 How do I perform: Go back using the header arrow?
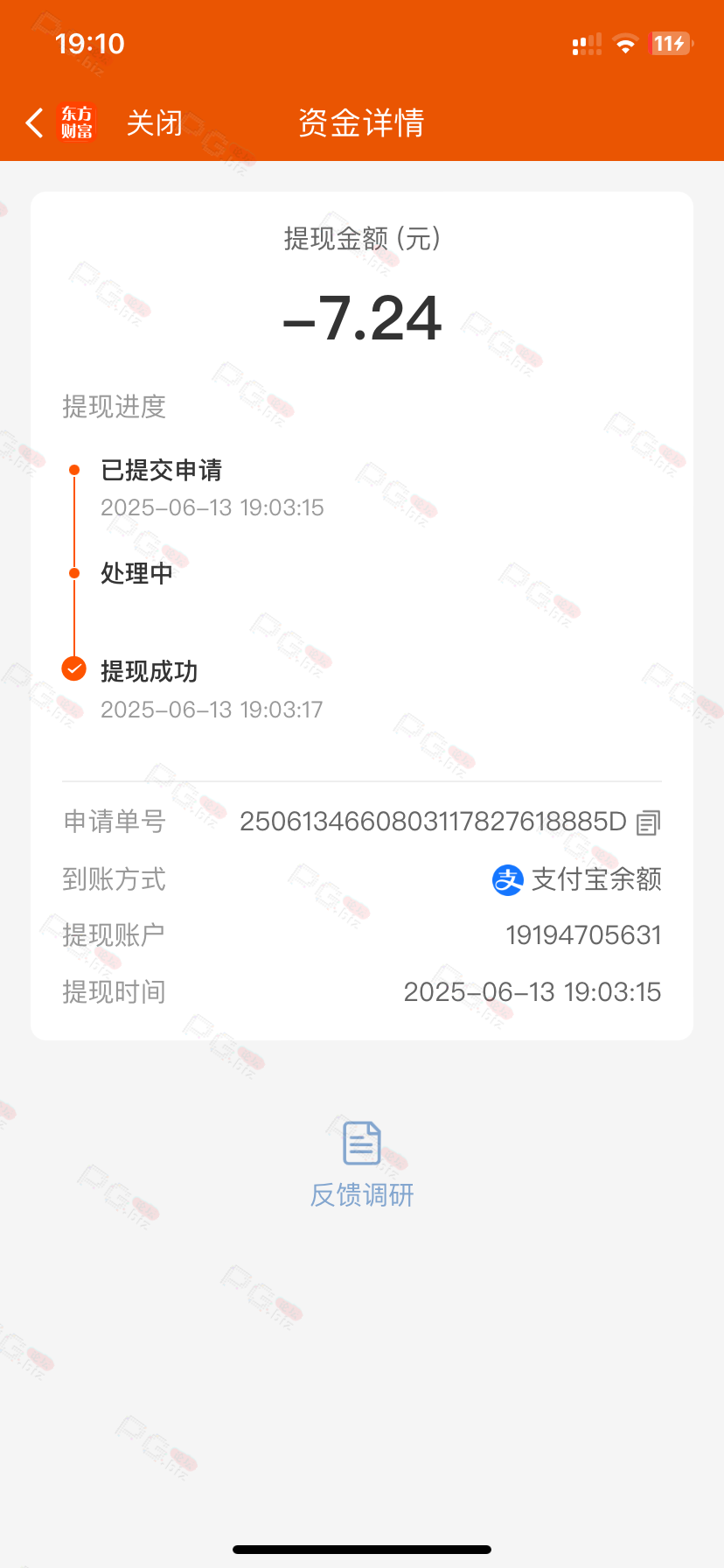(34, 123)
